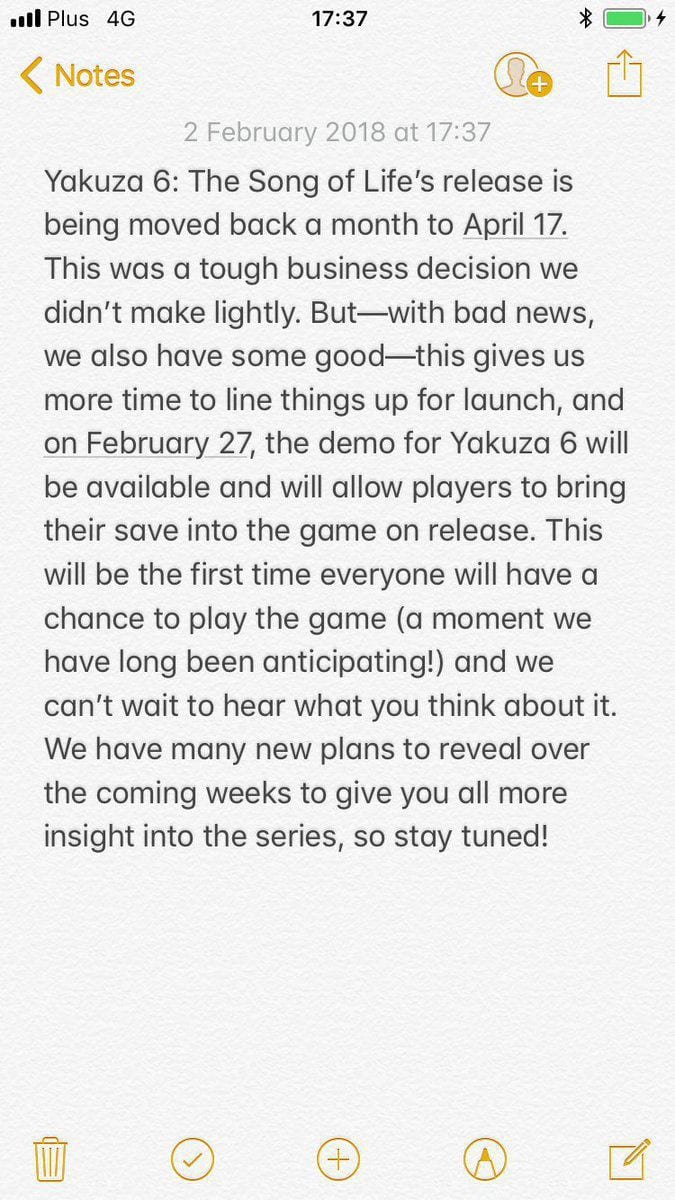Delete this note with trash icon

pyautogui.click(x=49, y=1160)
